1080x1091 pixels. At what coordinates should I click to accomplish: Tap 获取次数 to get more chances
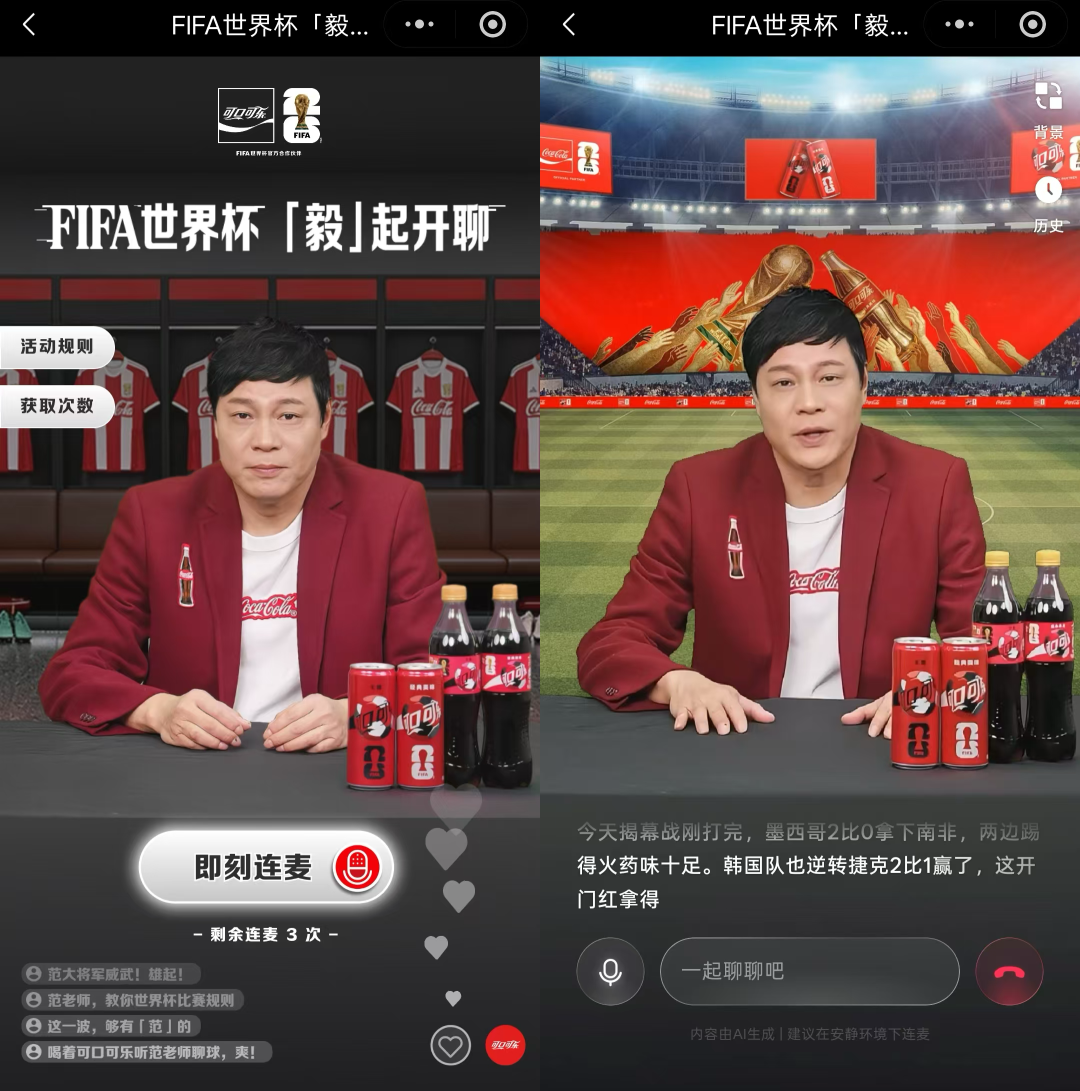pyautogui.click(x=56, y=406)
